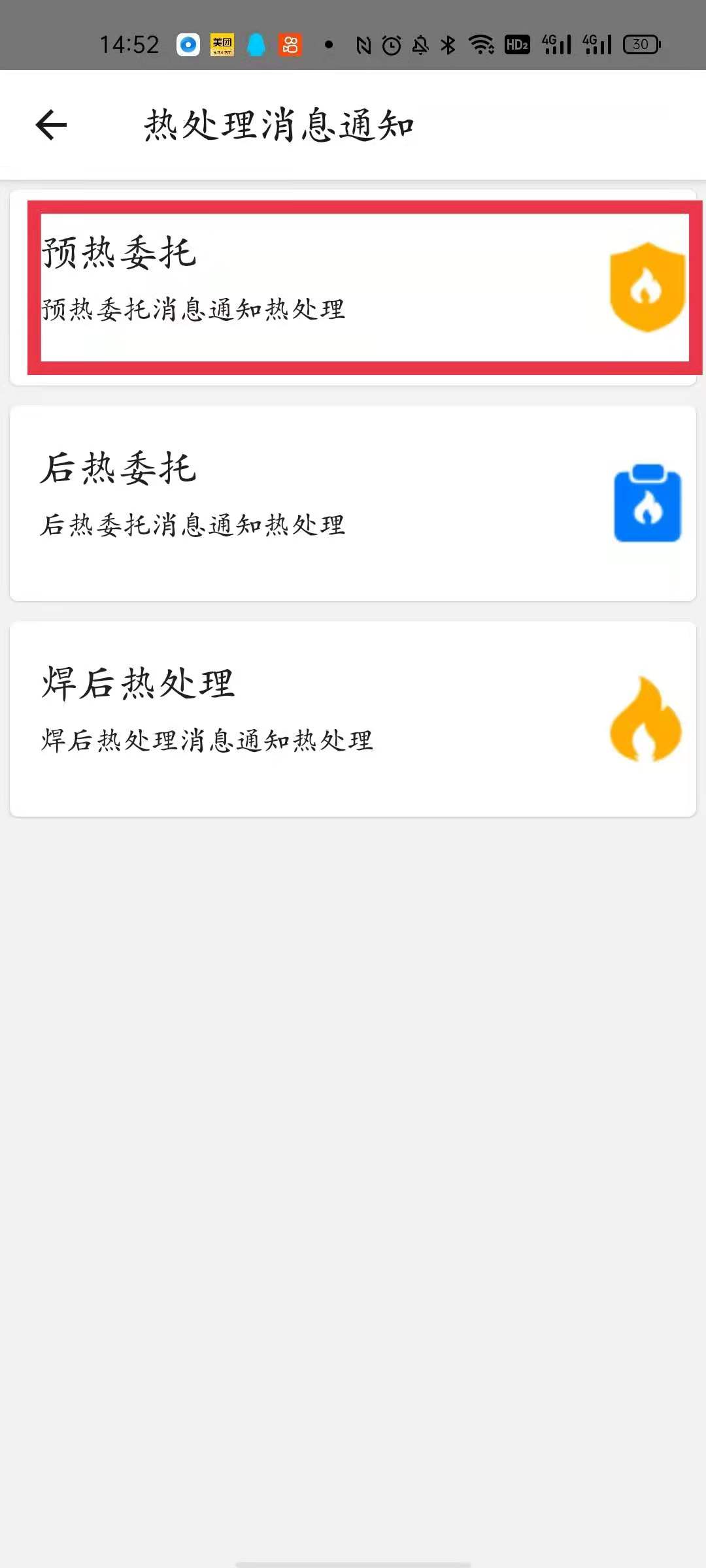This screenshot has width=706, height=1568.
Task: Tap the alarm clock icon in the status bar
Action: [x=392, y=44]
